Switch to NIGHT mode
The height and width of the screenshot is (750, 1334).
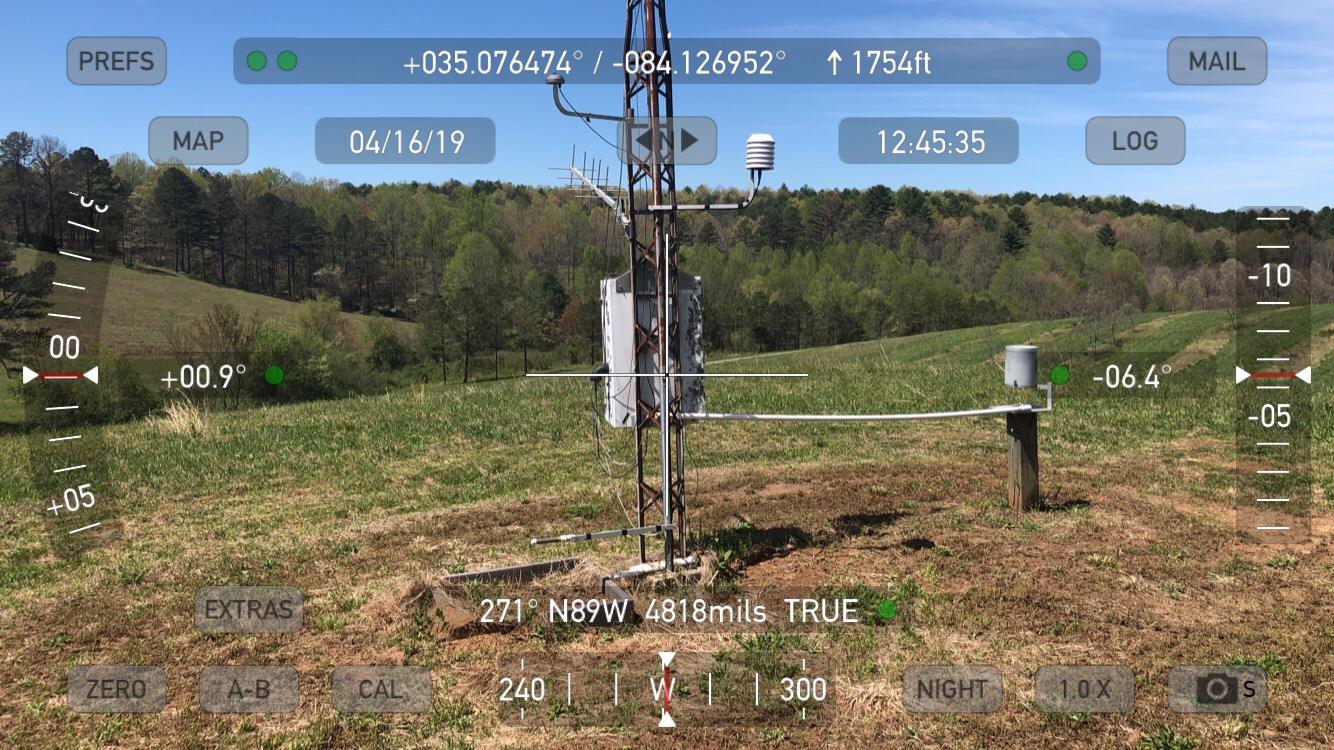[952, 689]
